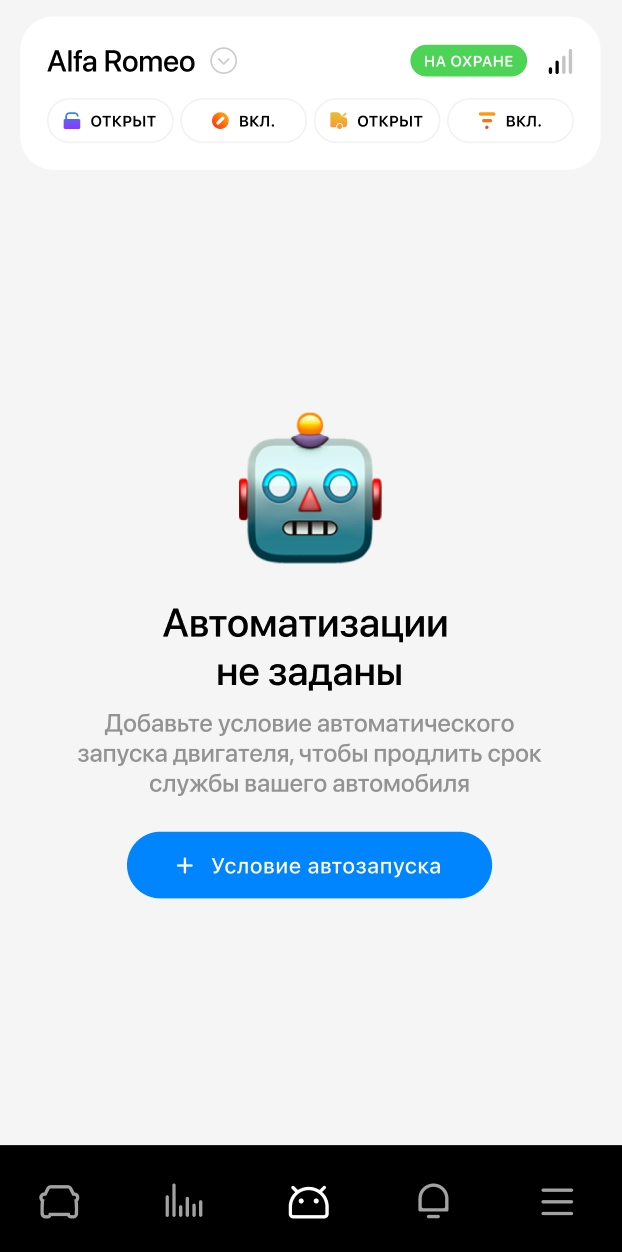This screenshot has width=622, height=1252.
Task: Open the hamburger menu tab
Action: 557,1201
